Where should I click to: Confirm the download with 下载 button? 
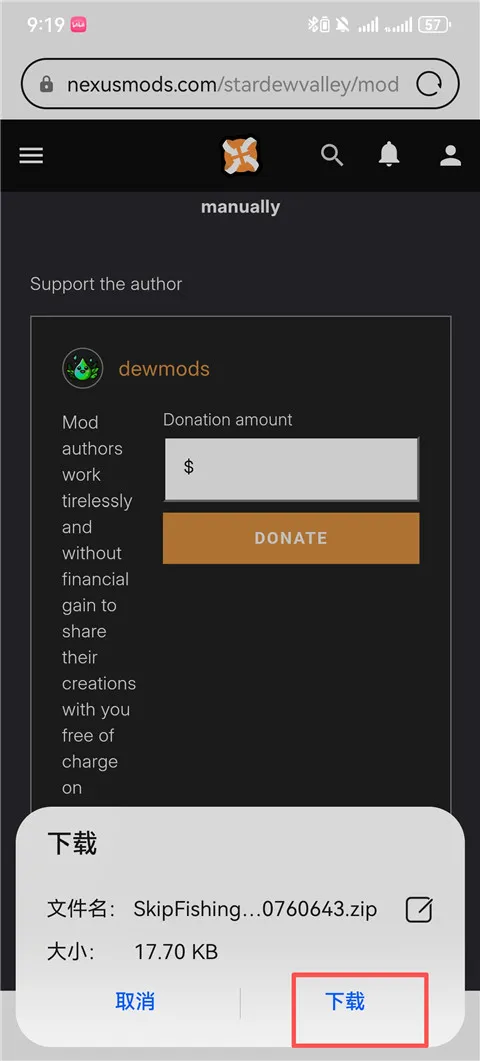tap(345, 1001)
